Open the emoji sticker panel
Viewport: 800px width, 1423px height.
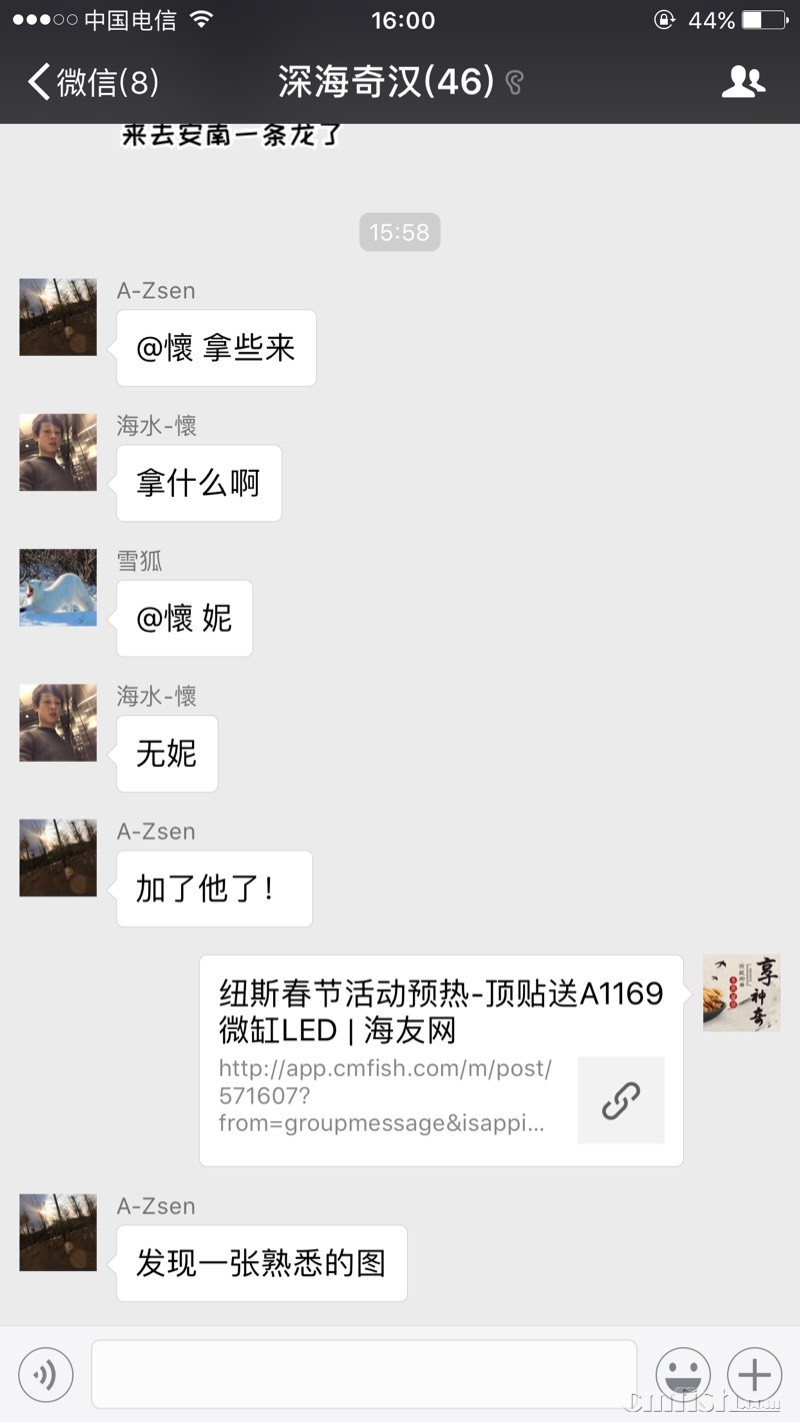point(683,1375)
